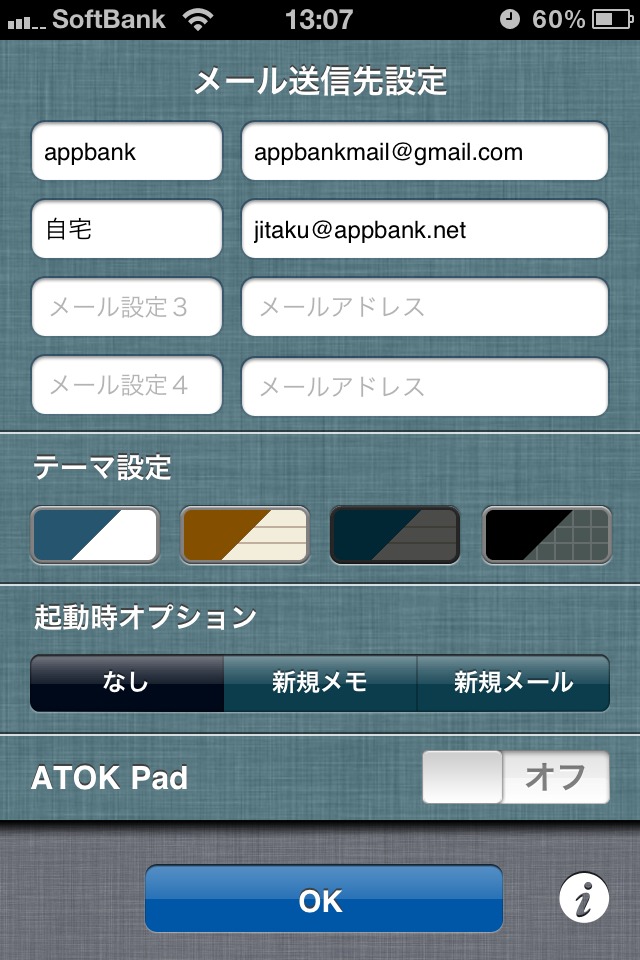Choose なし as the startup option
This screenshot has height=960, width=640.
click(126, 683)
